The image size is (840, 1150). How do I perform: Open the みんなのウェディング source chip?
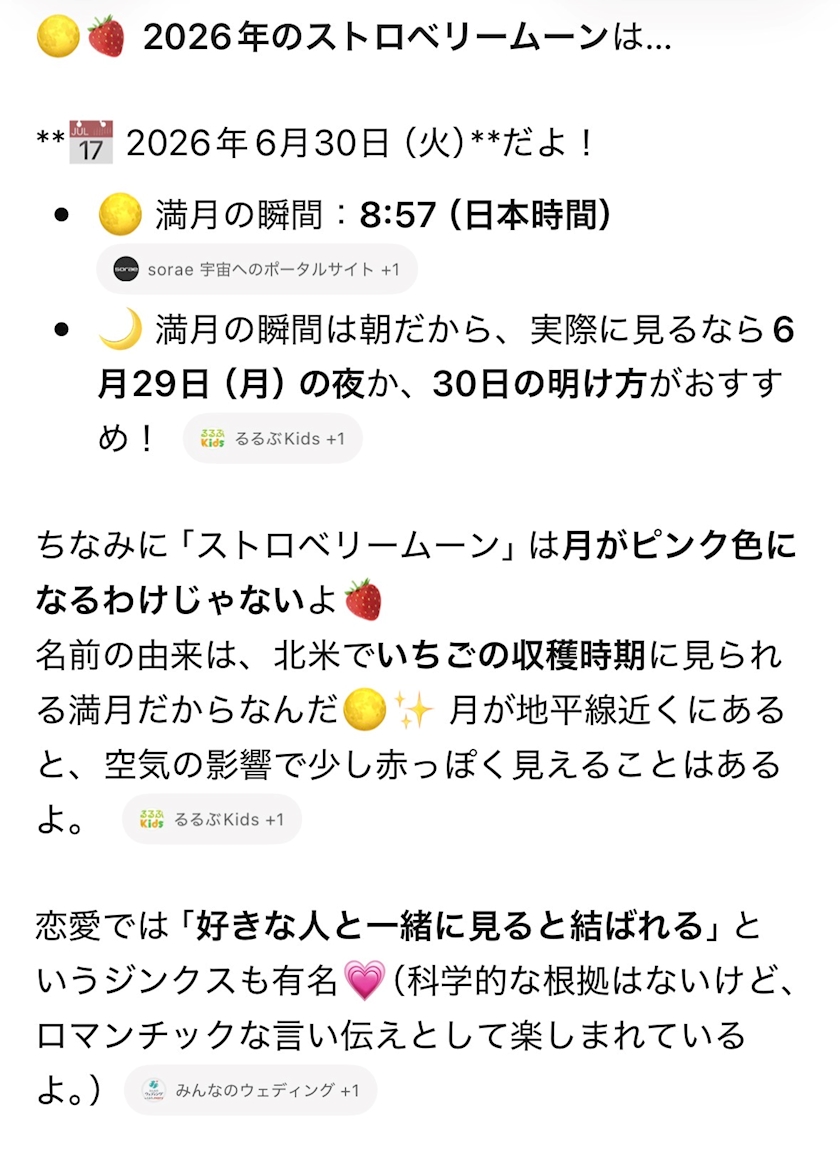pos(250,1090)
